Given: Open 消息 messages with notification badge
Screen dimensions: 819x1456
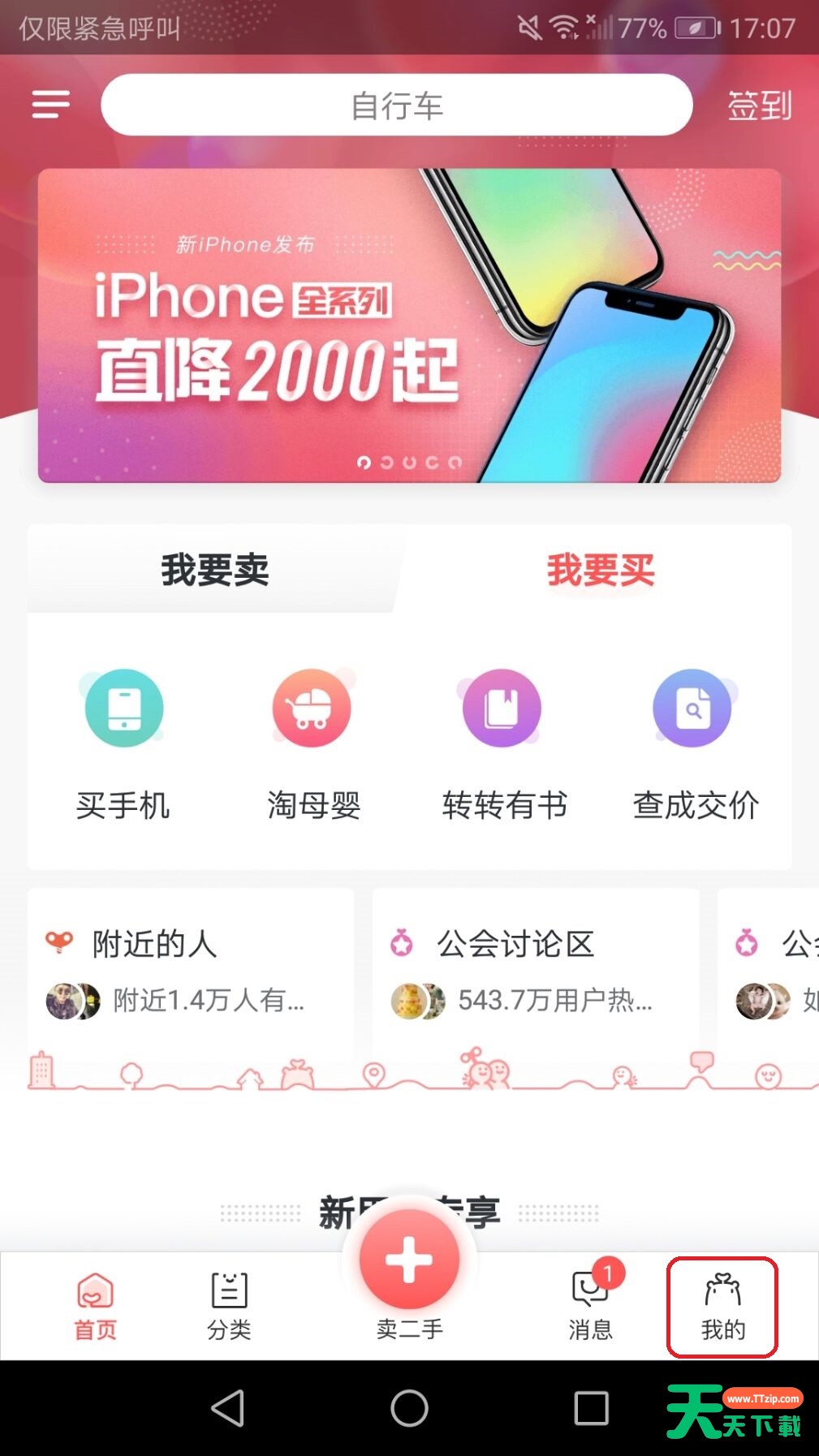Looking at the screenshot, I should point(590,1303).
